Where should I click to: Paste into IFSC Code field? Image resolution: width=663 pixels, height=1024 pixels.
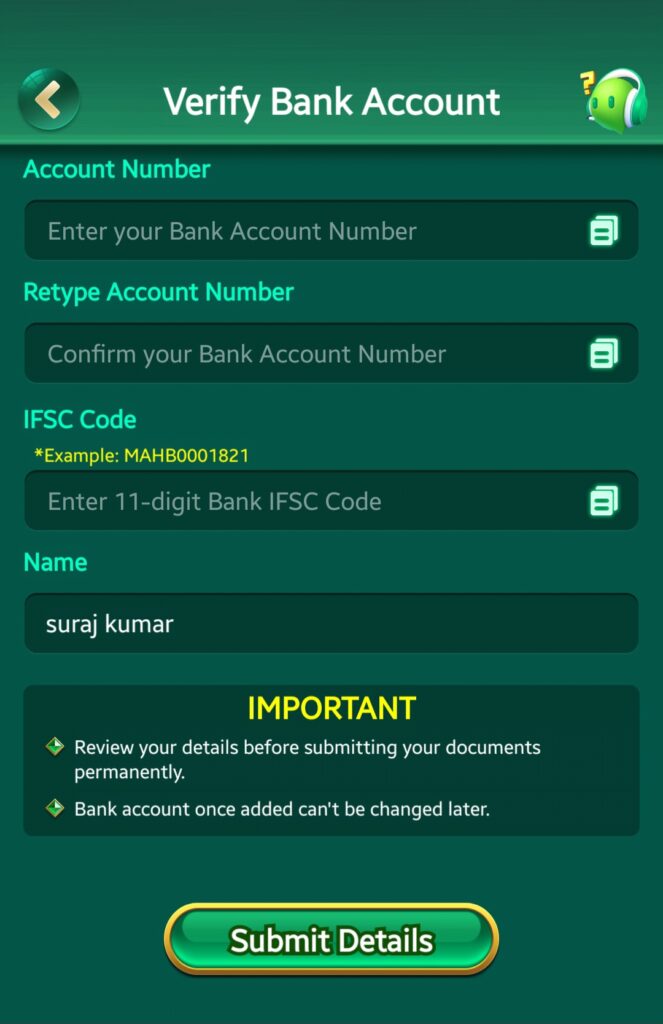tap(603, 501)
